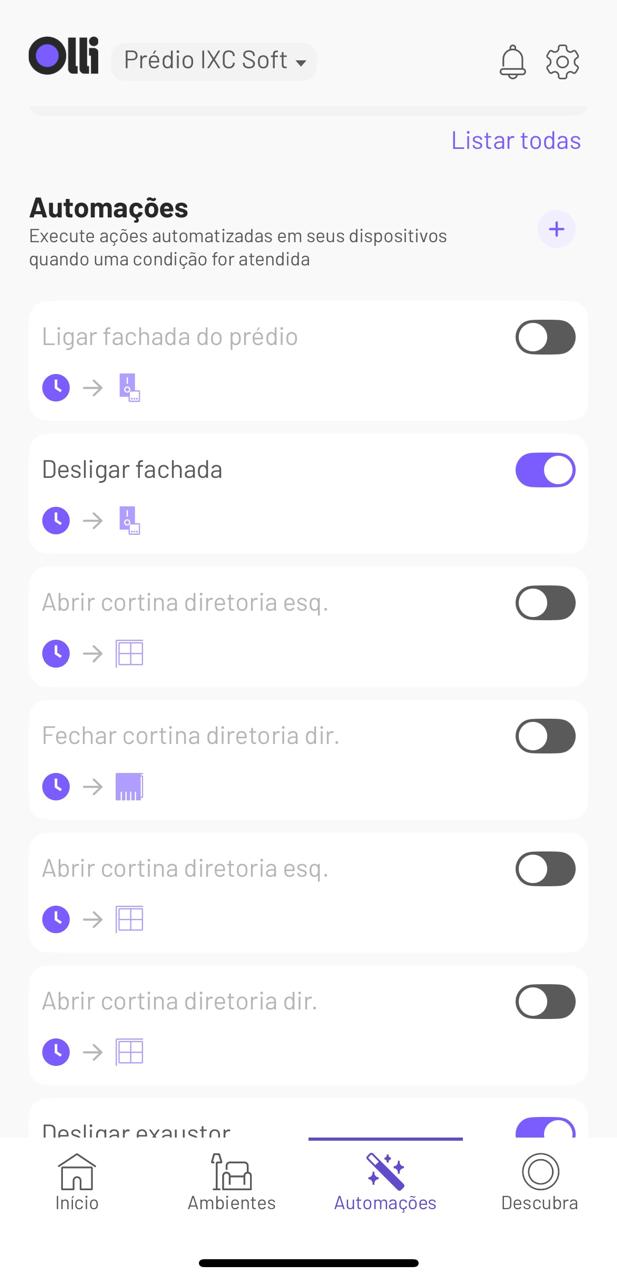The image size is (617, 1280).
Task: Tap the Listar todas link
Action: coord(516,140)
